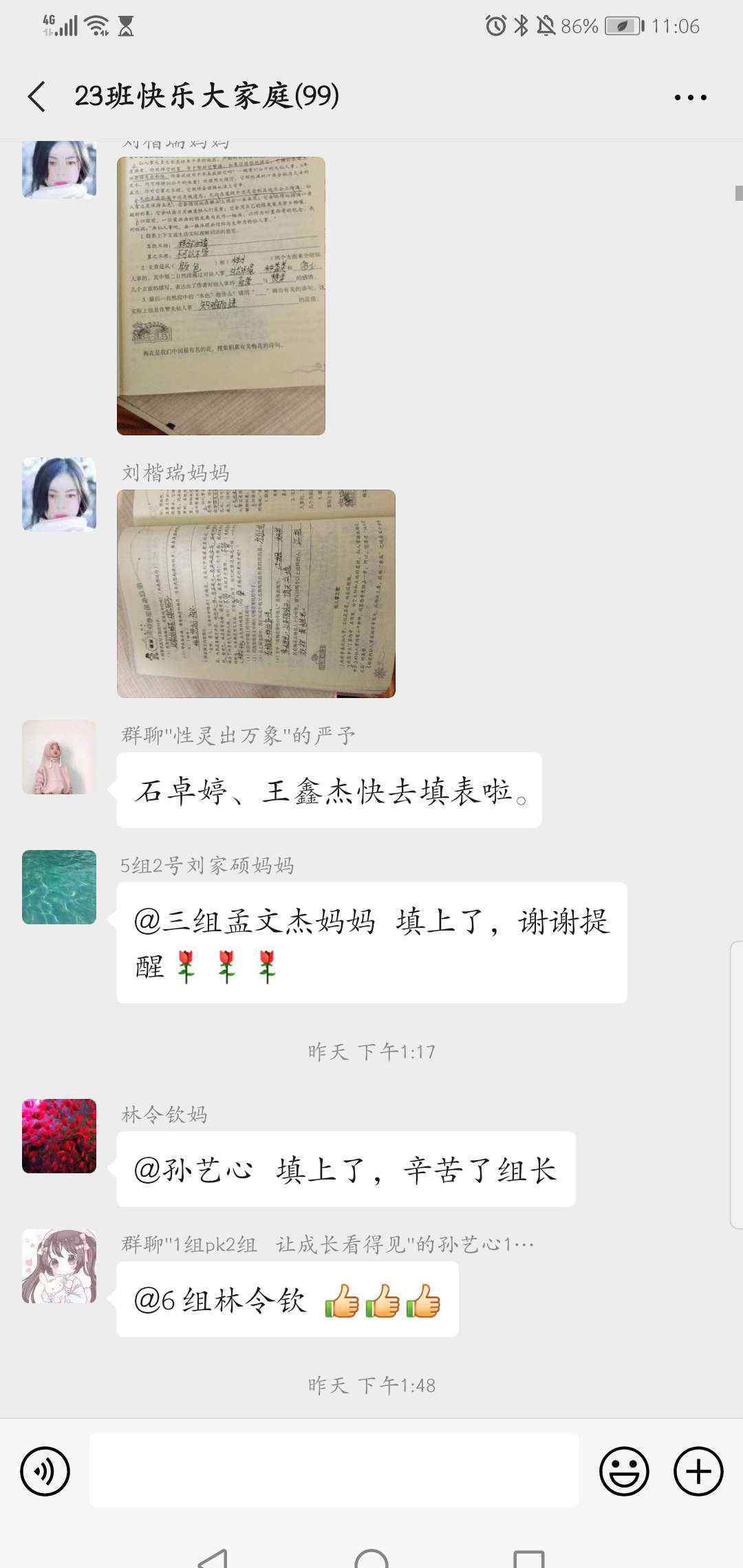The width and height of the screenshot is (743, 1568).
Task: Open the upright workbook page photo
Action: tap(221, 296)
